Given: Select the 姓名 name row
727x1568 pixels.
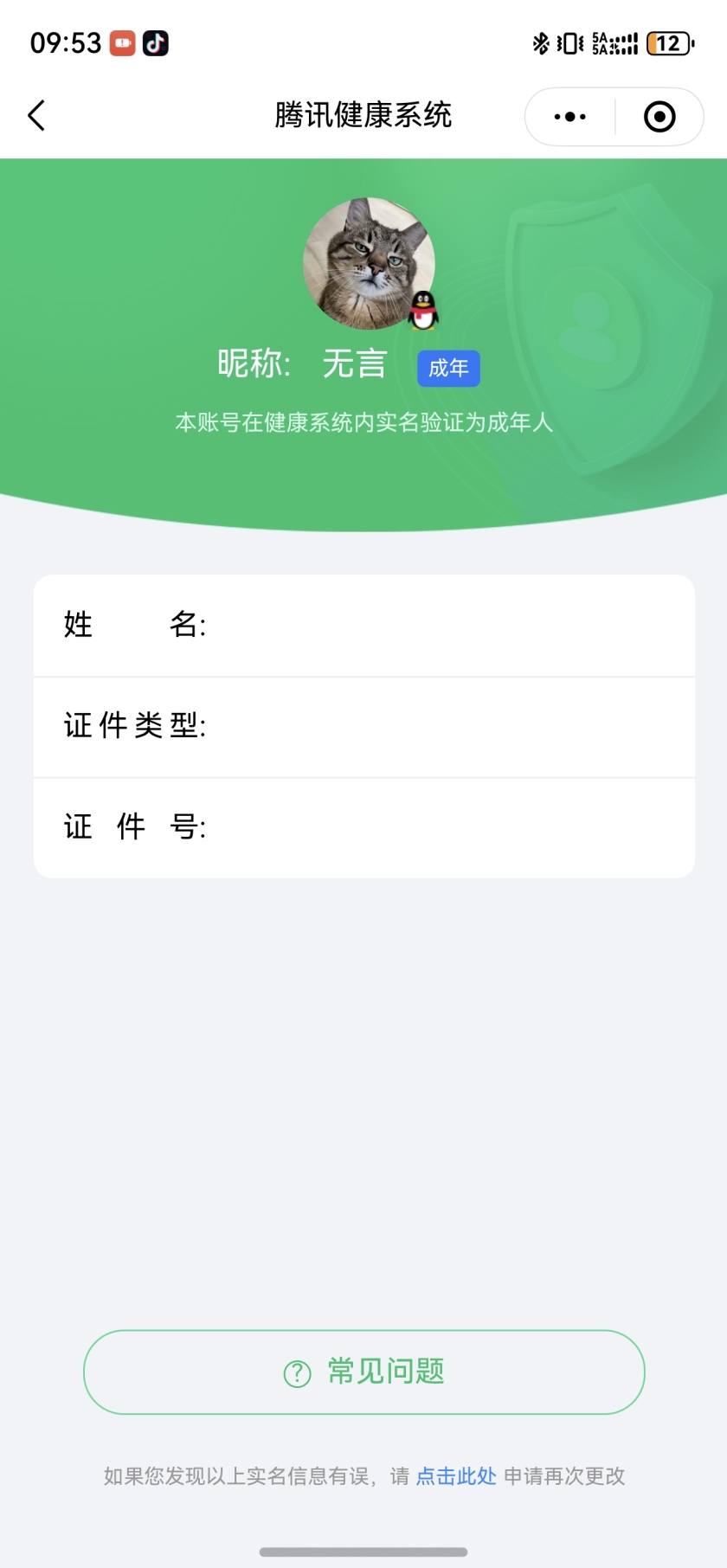Looking at the screenshot, I should (363, 625).
